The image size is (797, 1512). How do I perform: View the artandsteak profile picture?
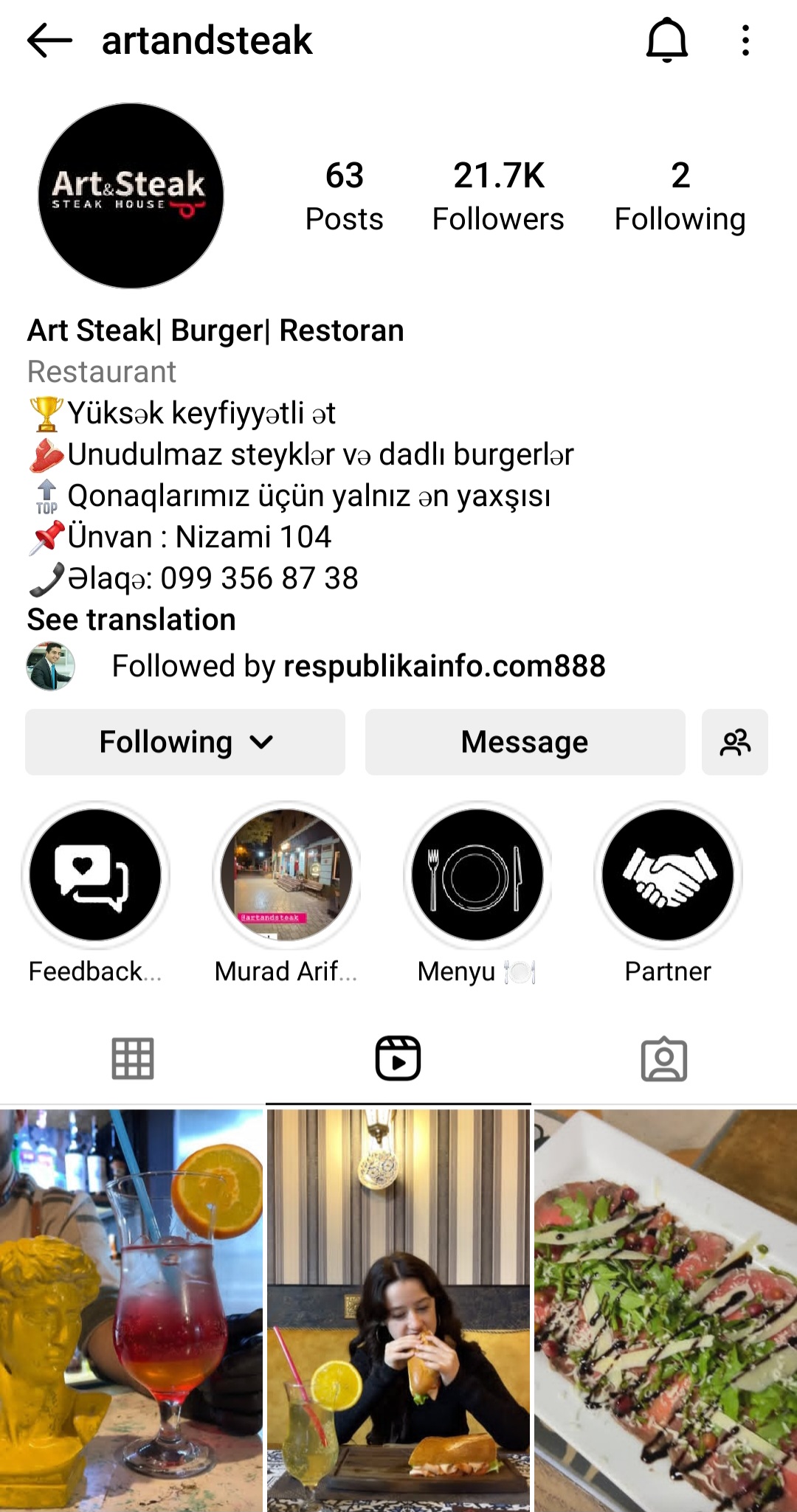(x=131, y=195)
